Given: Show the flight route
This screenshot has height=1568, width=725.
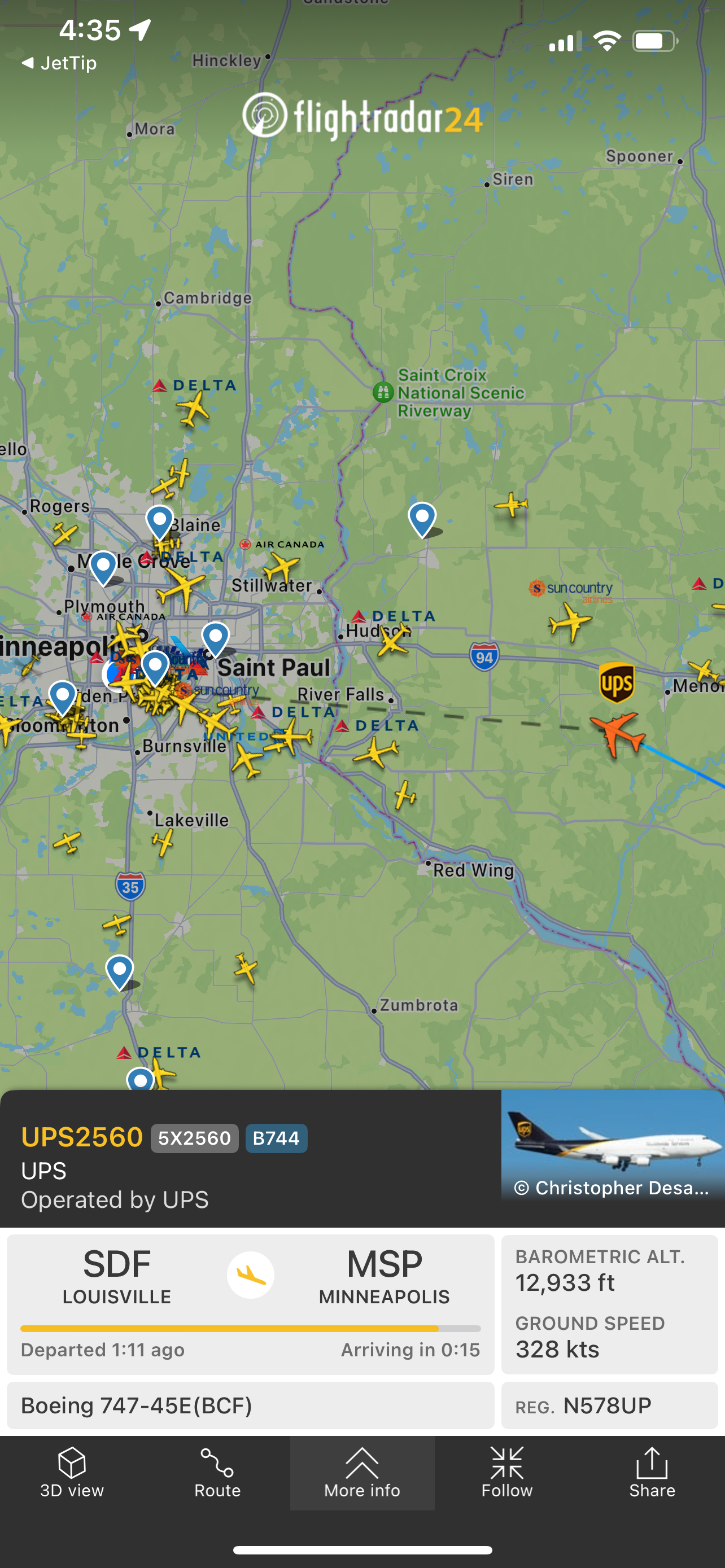Looking at the screenshot, I should 217,1473.
